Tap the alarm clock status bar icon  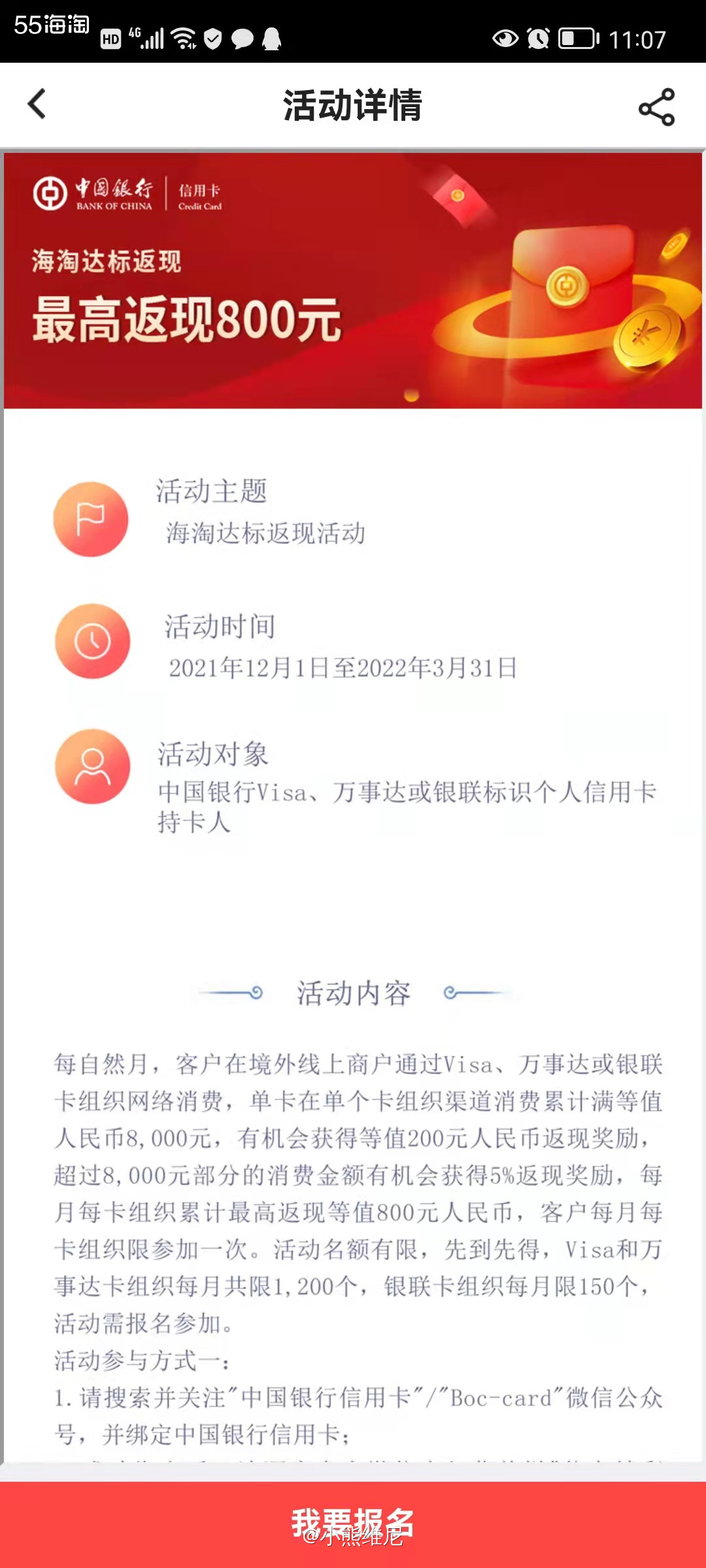click(x=538, y=39)
